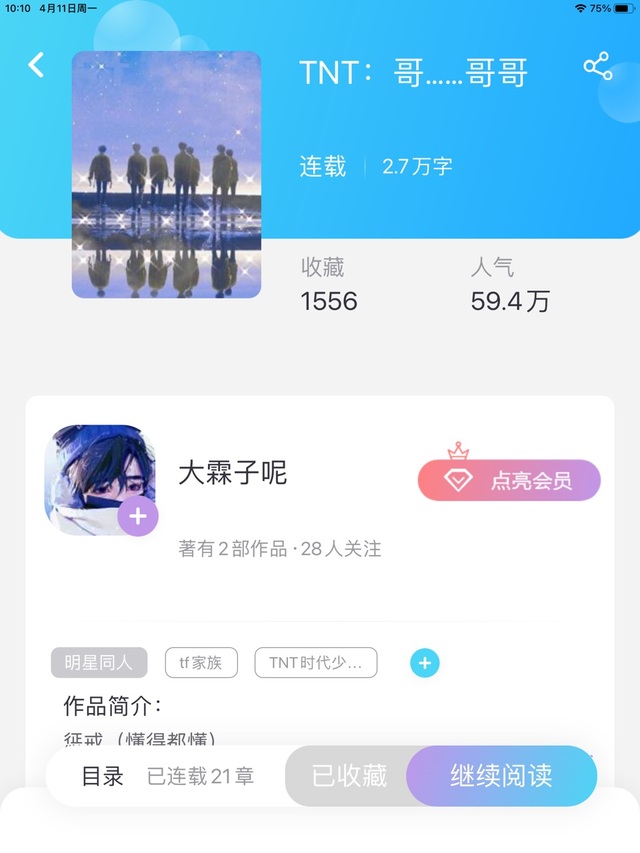Go back using the top-left arrow

click(x=36, y=65)
